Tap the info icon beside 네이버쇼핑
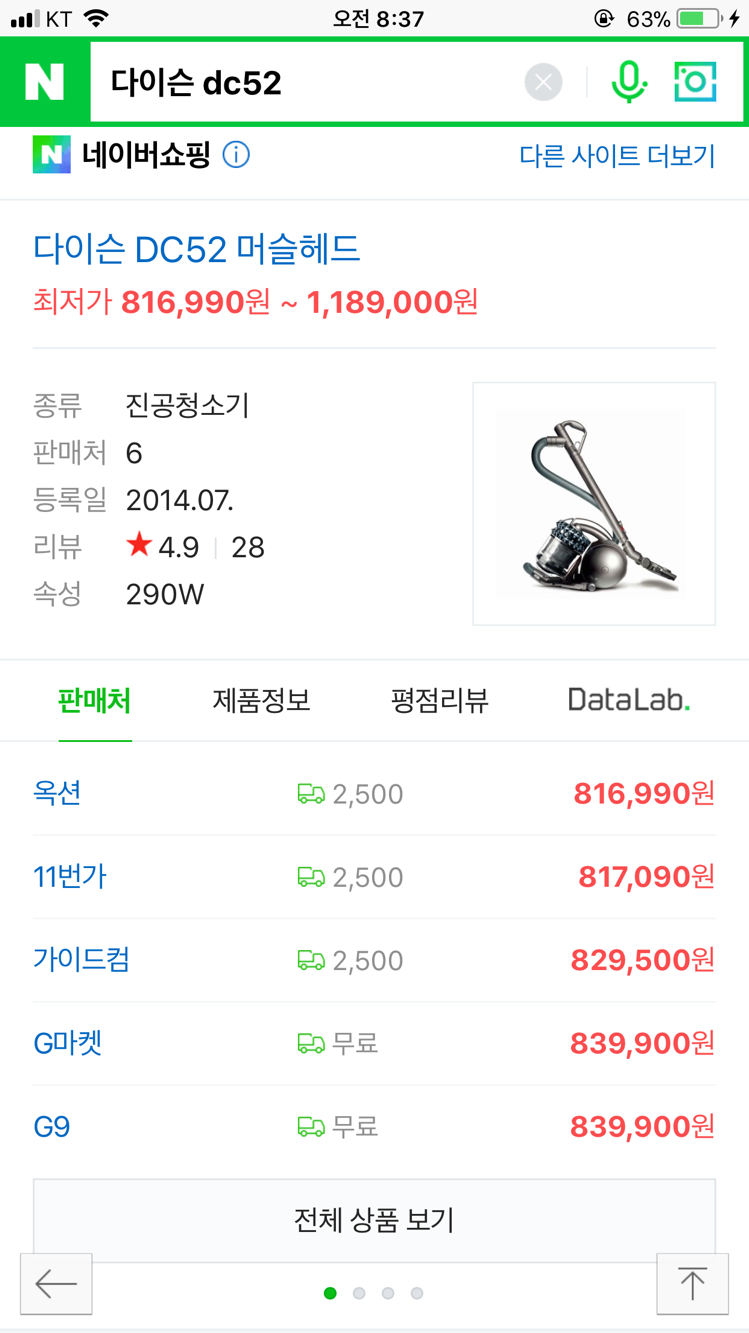The image size is (749, 1333). pyautogui.click(x=236, y=155)
